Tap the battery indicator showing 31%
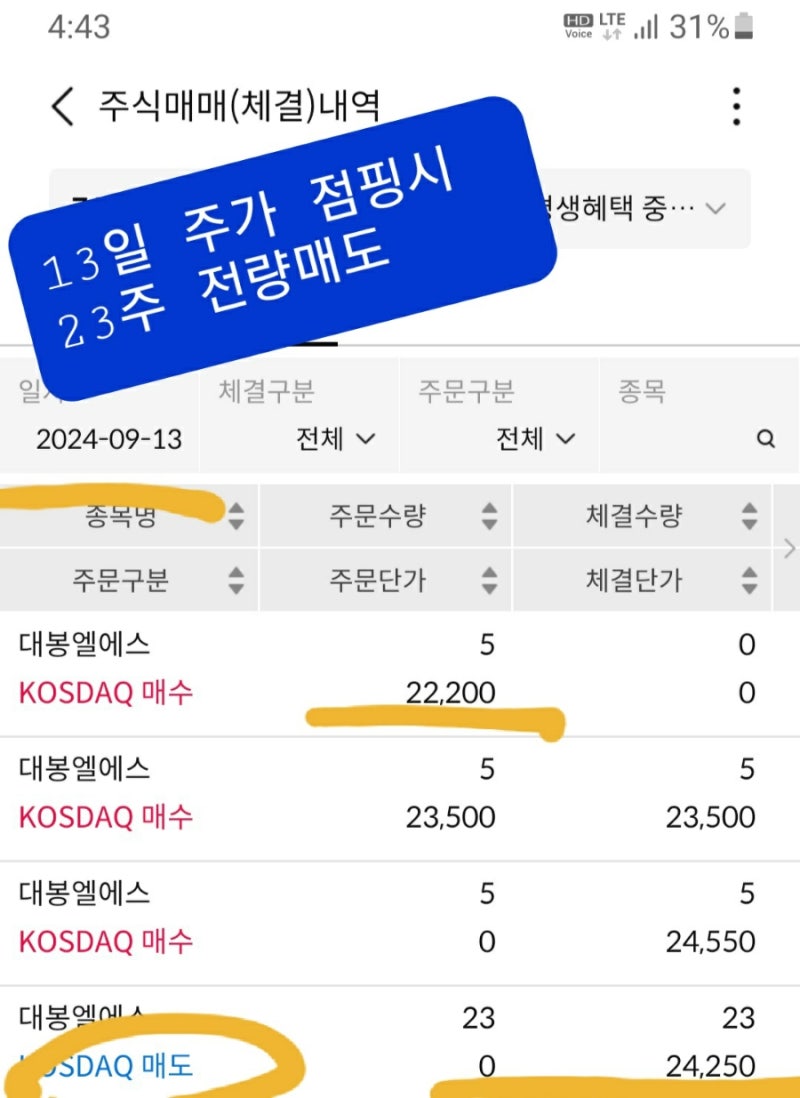Viewport: 800px width, 1098px height. pyautogui.click(x=743, y=27)
